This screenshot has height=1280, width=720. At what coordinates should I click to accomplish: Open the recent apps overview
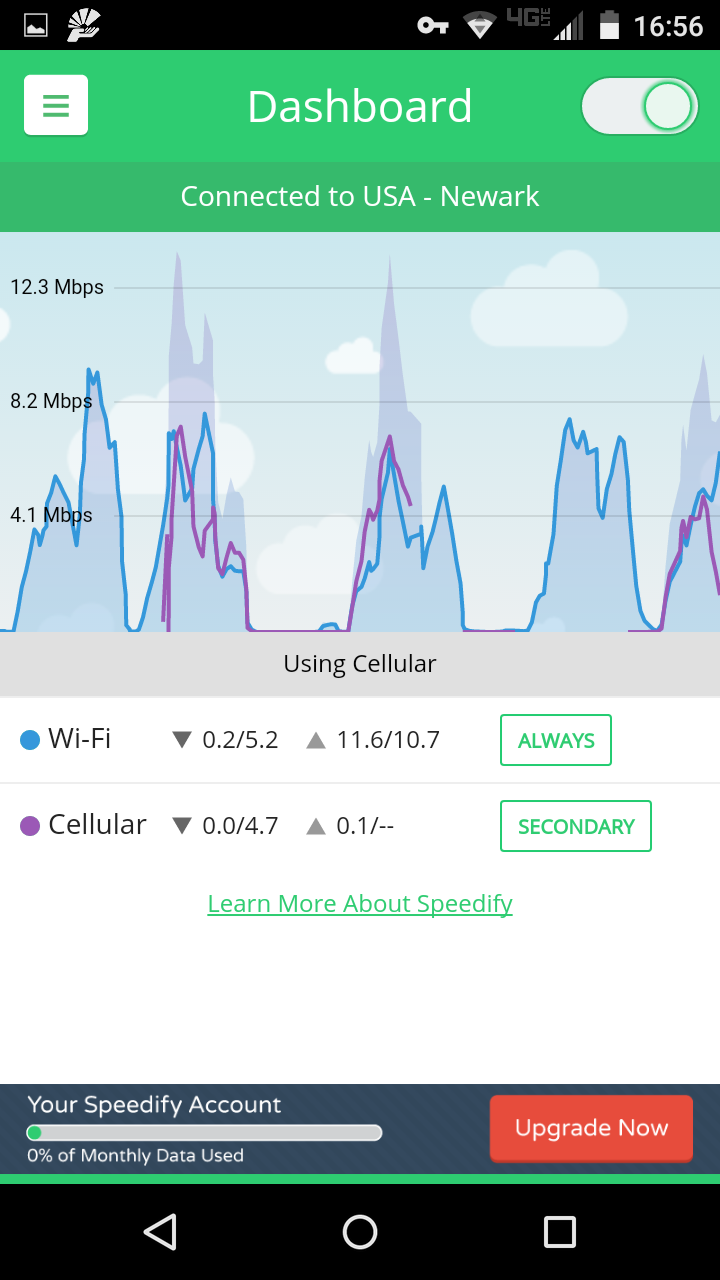(x=560, y=1232)
